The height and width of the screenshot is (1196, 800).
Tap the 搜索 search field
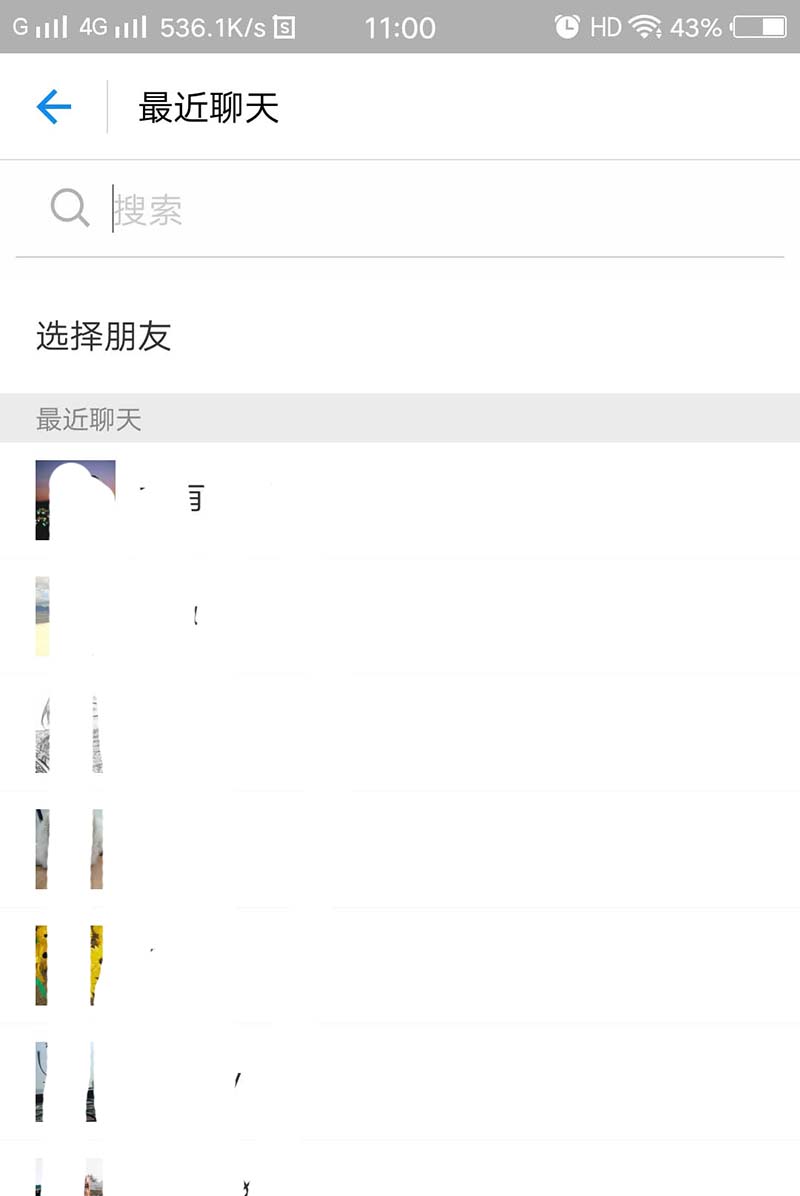400,210
